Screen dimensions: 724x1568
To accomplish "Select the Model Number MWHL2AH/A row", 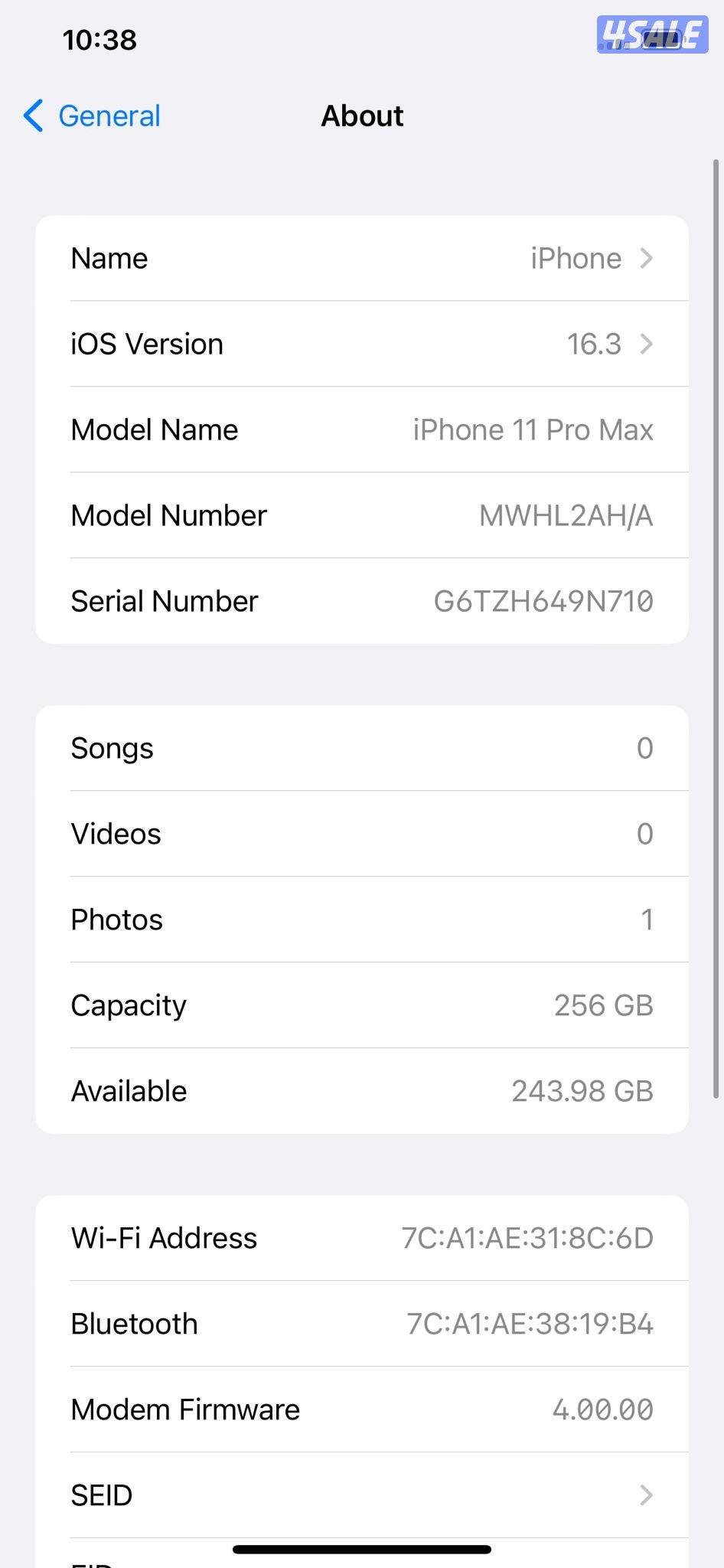I will [362, 515].
